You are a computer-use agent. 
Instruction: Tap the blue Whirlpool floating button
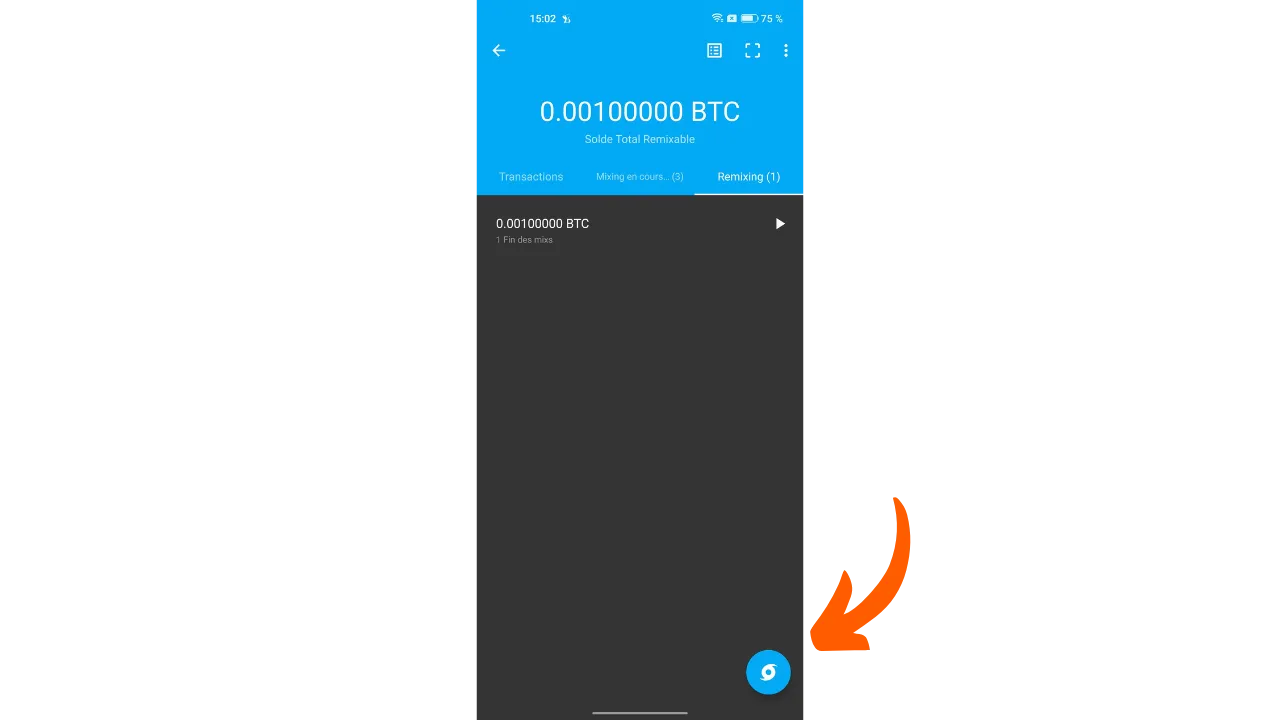point(768,672)
